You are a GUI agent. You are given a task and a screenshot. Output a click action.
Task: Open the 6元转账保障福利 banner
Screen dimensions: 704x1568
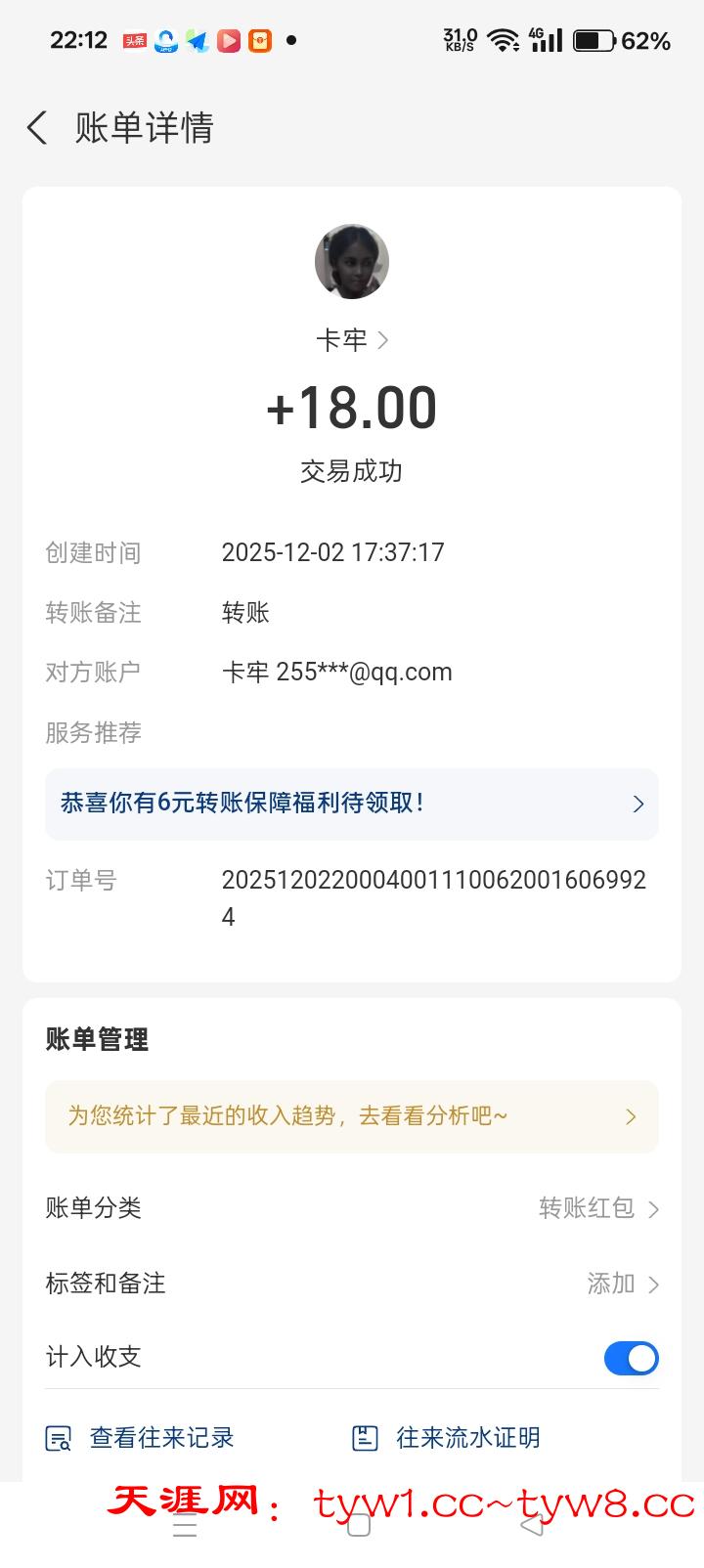351,804
